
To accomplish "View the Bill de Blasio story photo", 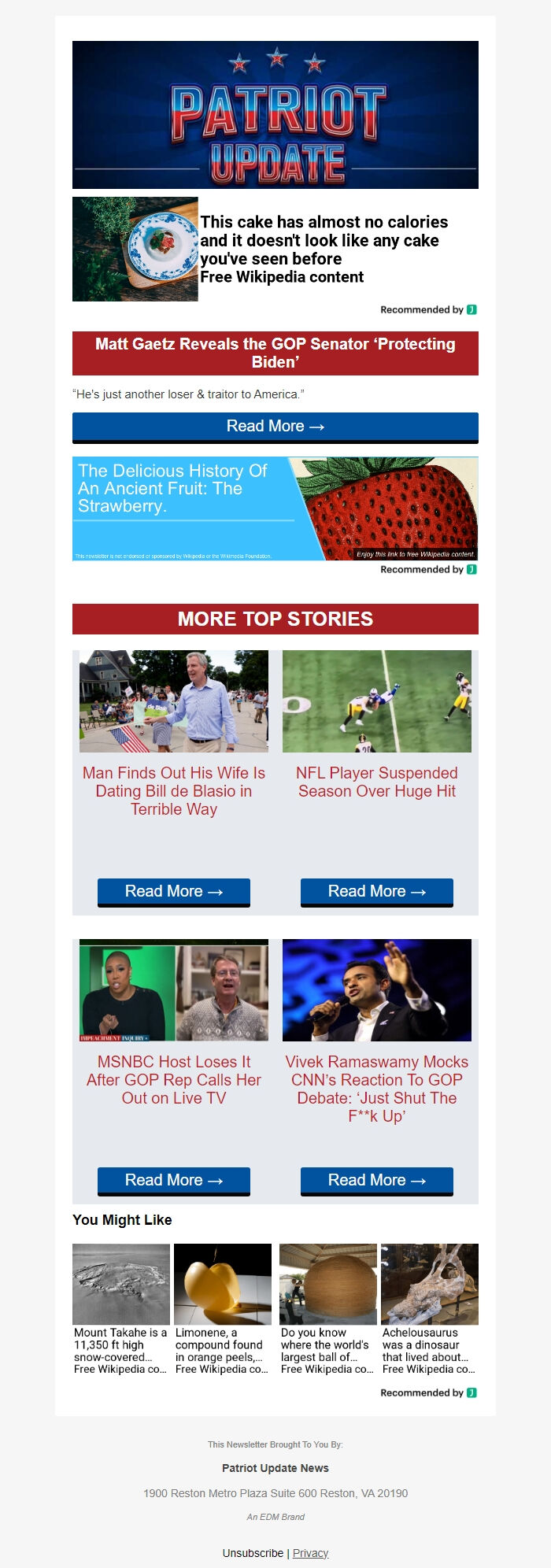I will [173, 701].
